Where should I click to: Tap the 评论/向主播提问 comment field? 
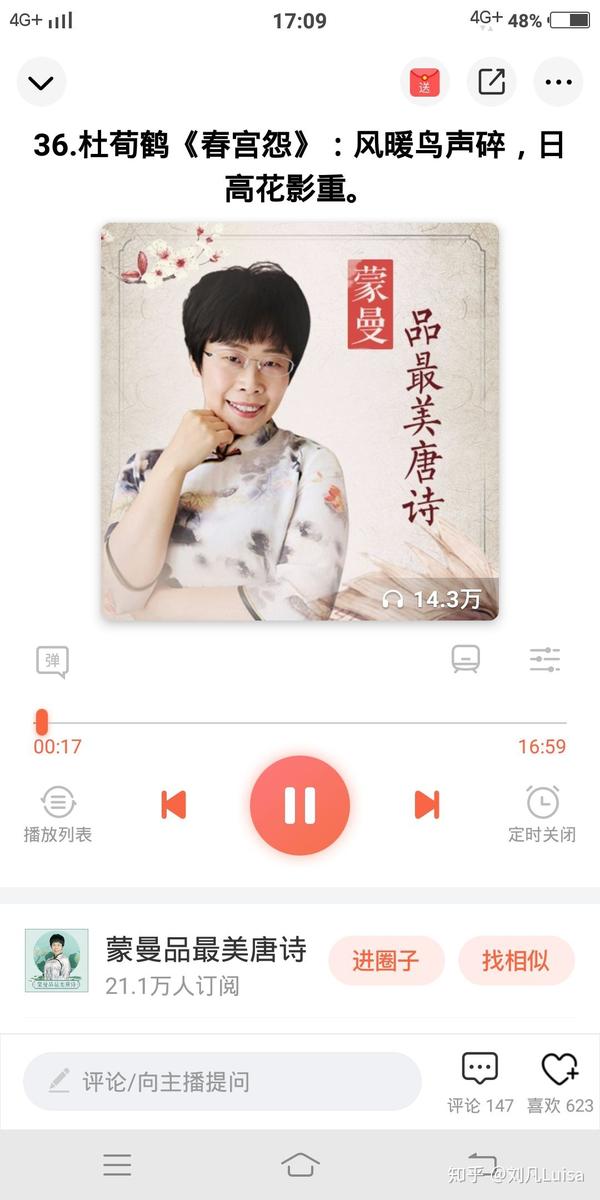(222, 1081)
